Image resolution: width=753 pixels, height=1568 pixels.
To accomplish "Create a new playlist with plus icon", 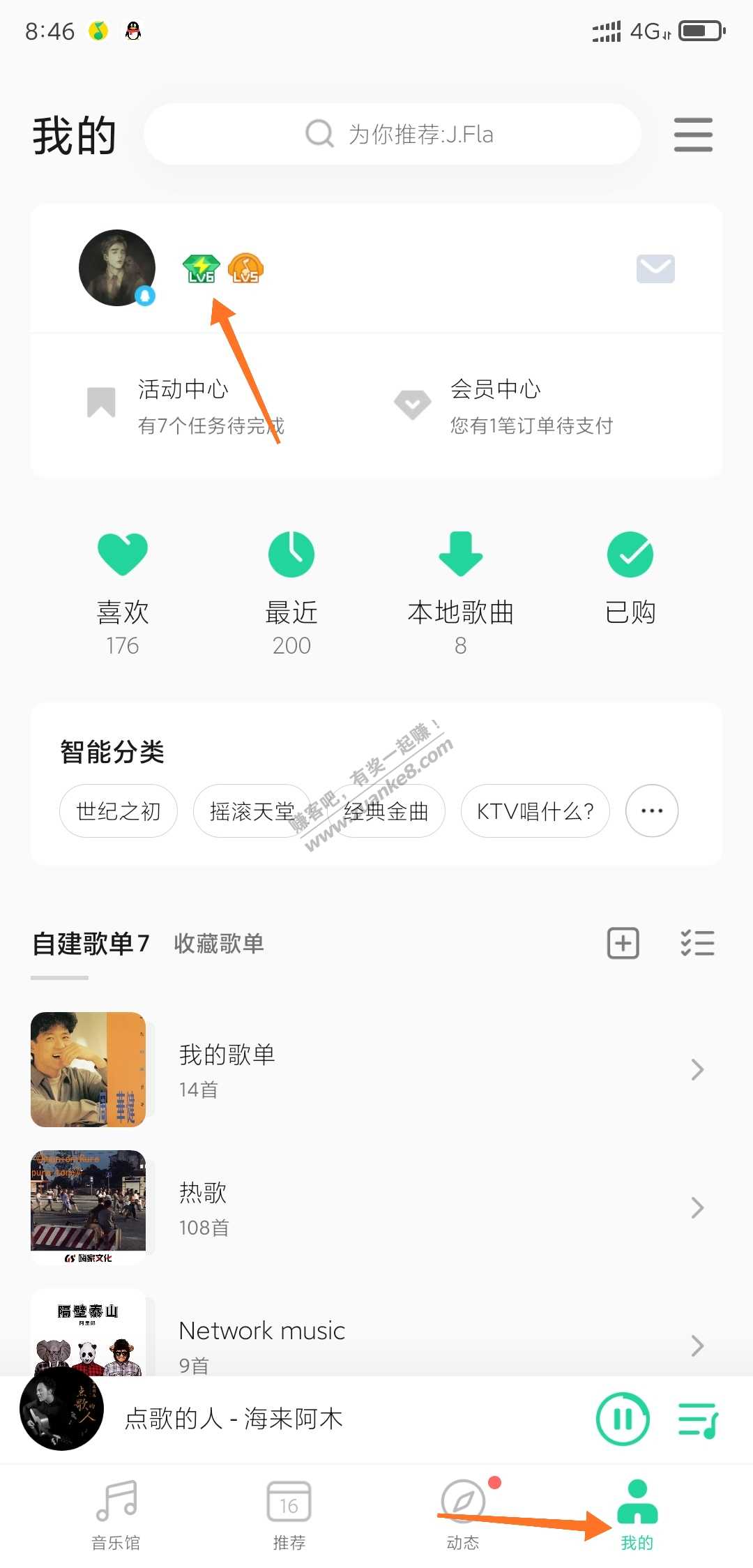I will pyautogui.click(x=623, y=944).
